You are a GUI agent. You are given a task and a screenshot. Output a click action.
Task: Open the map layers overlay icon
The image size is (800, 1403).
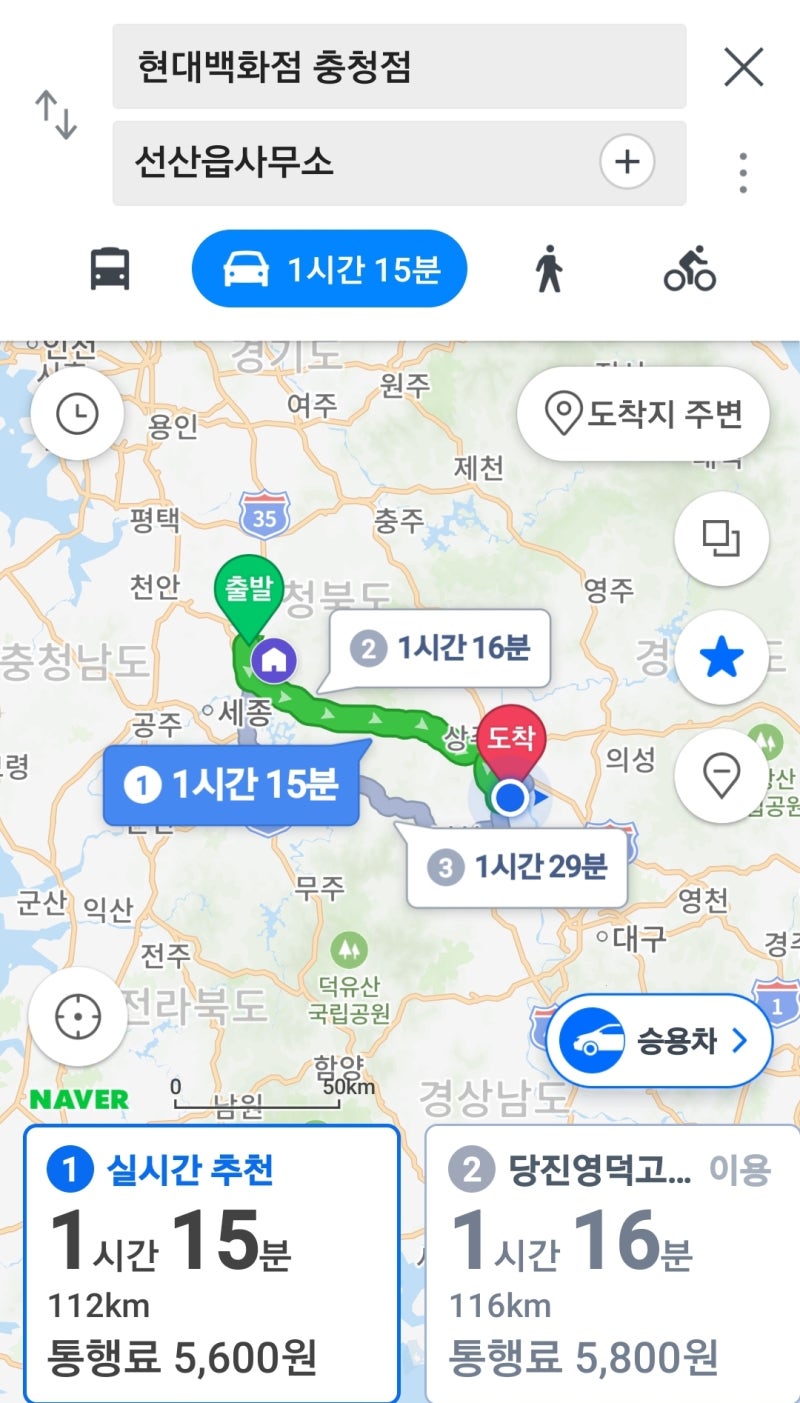click(x=722, y=538)
